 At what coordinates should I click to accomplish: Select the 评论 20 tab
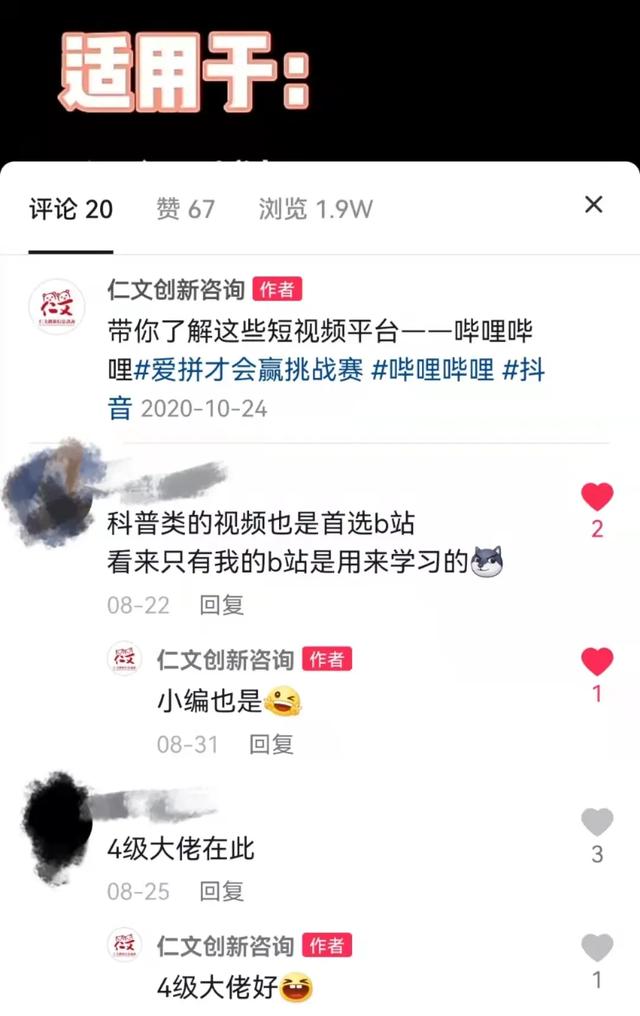(x=70, y=209)
